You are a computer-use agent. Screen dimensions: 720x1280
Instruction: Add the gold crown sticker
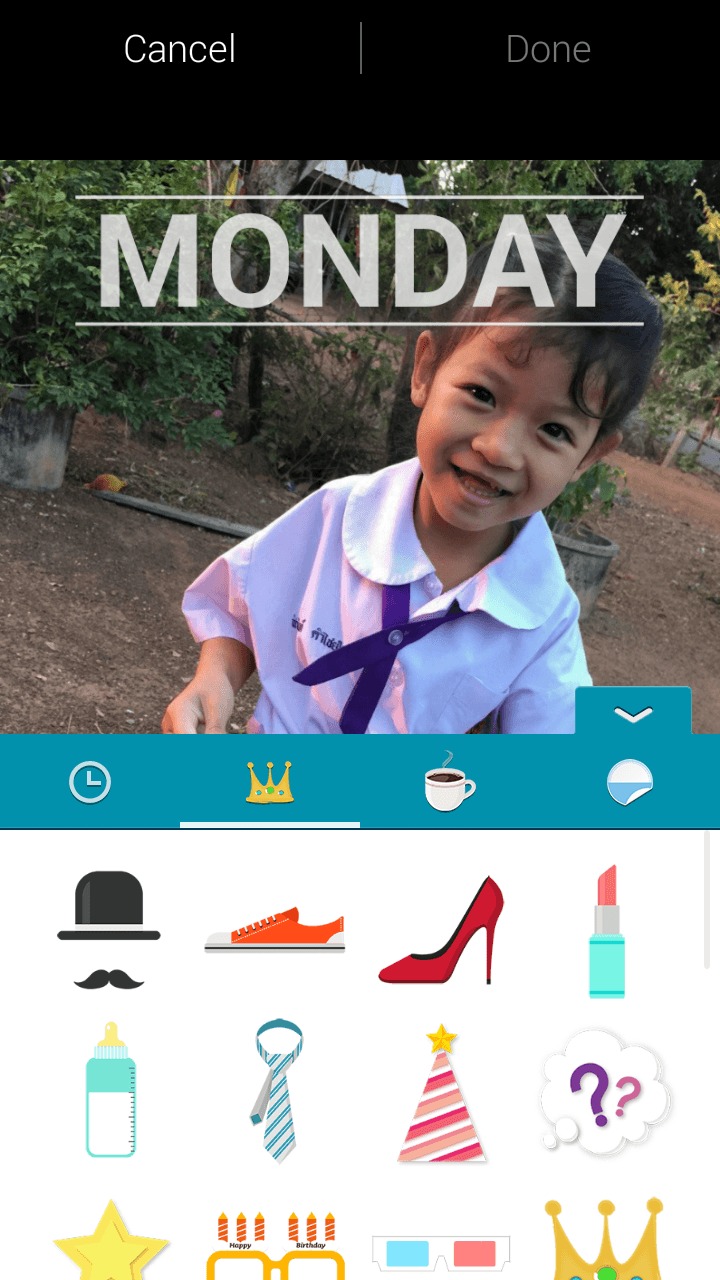605,1240
